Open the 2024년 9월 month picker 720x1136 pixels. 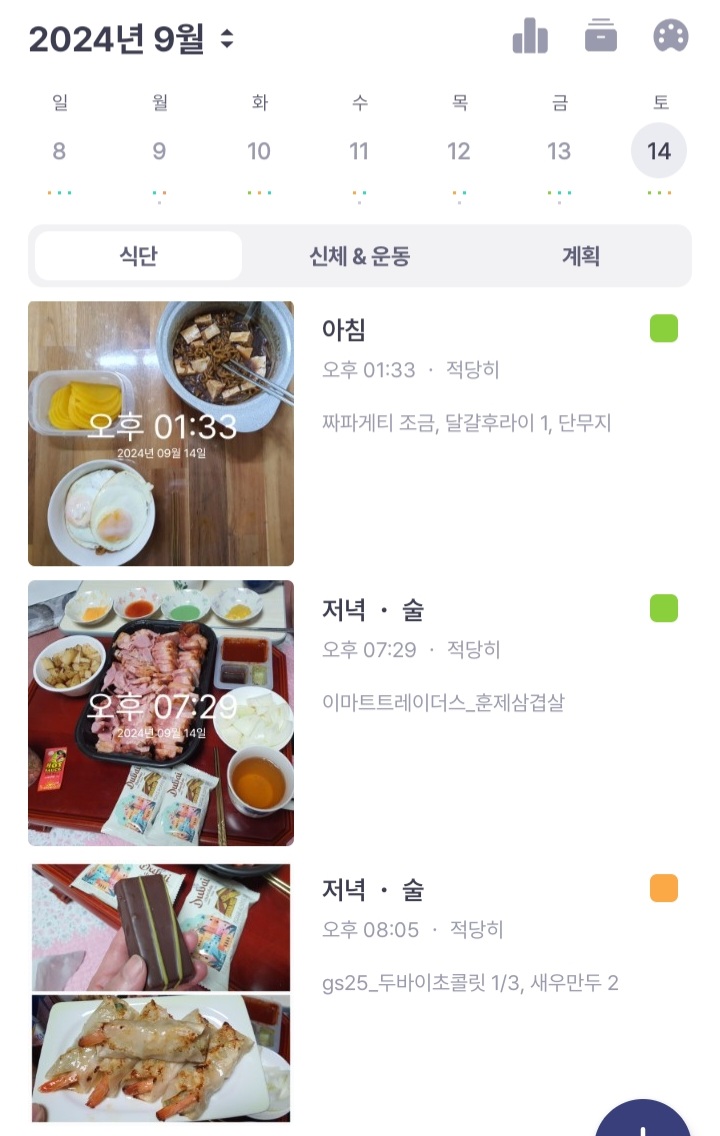pyautogui.click(x=132, y=40)
